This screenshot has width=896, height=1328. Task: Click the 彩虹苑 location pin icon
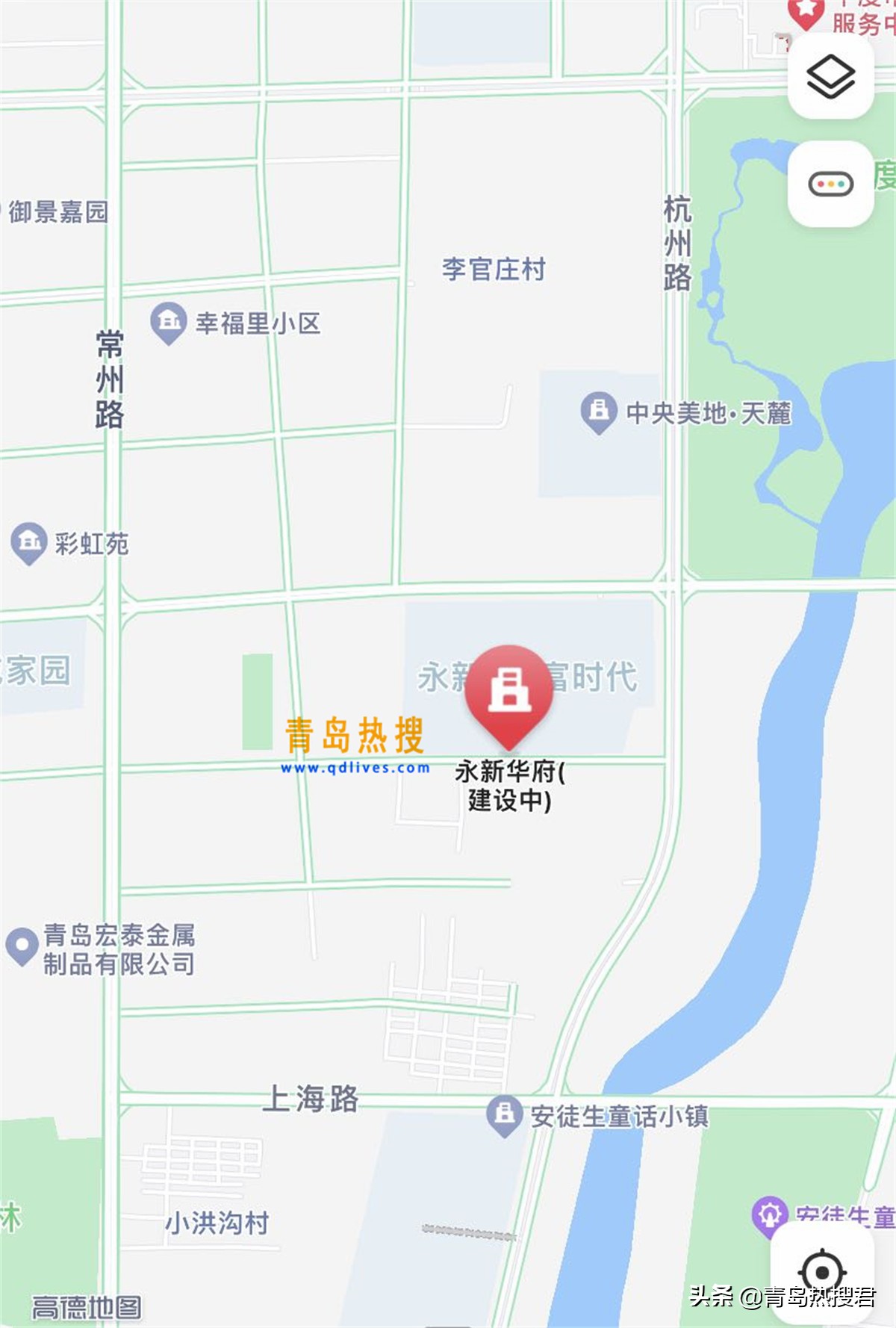click(x=28, y=542)
